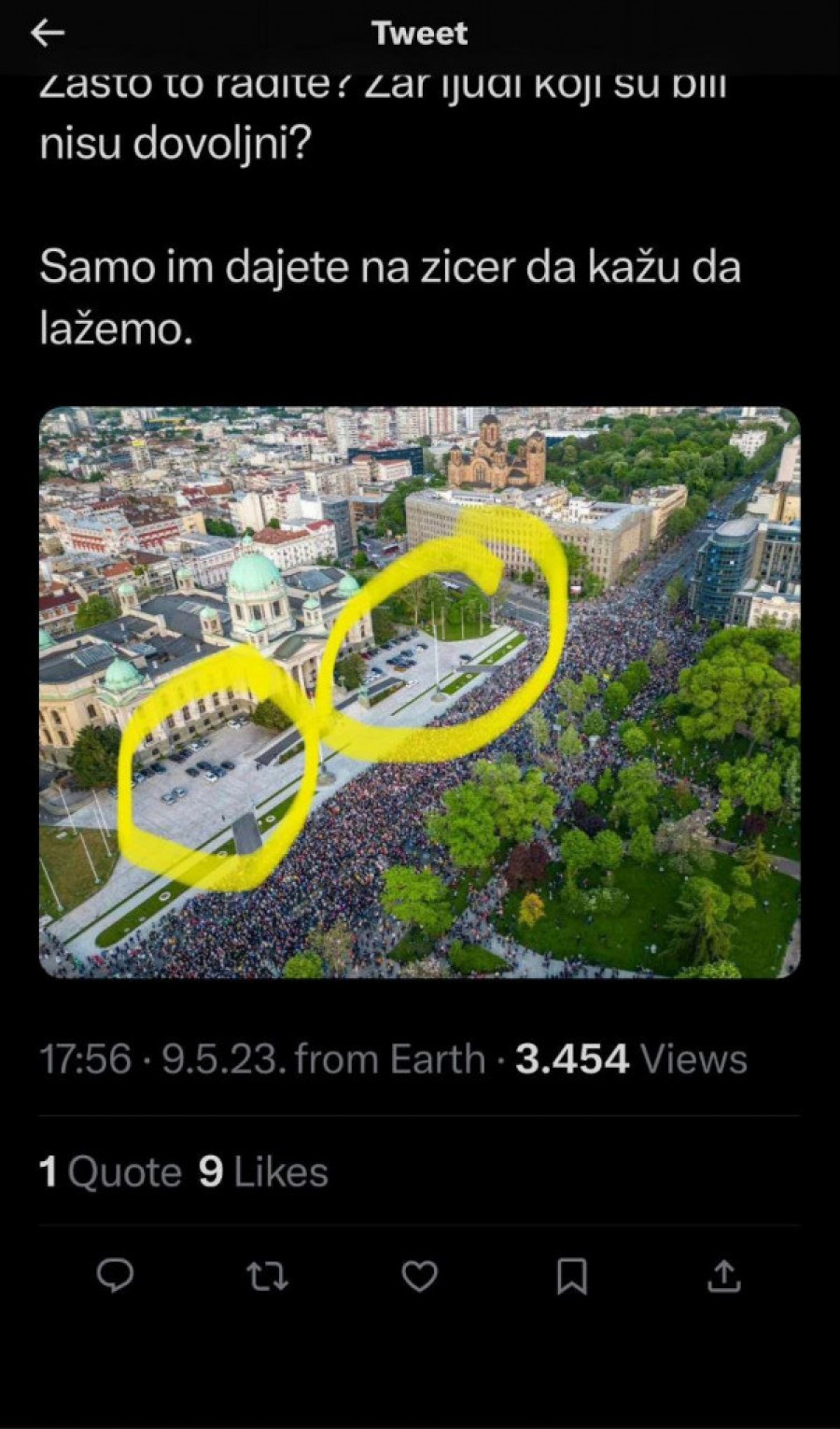View the 1 Quote tweet

pyautogui.click(x=110, y=1171)
